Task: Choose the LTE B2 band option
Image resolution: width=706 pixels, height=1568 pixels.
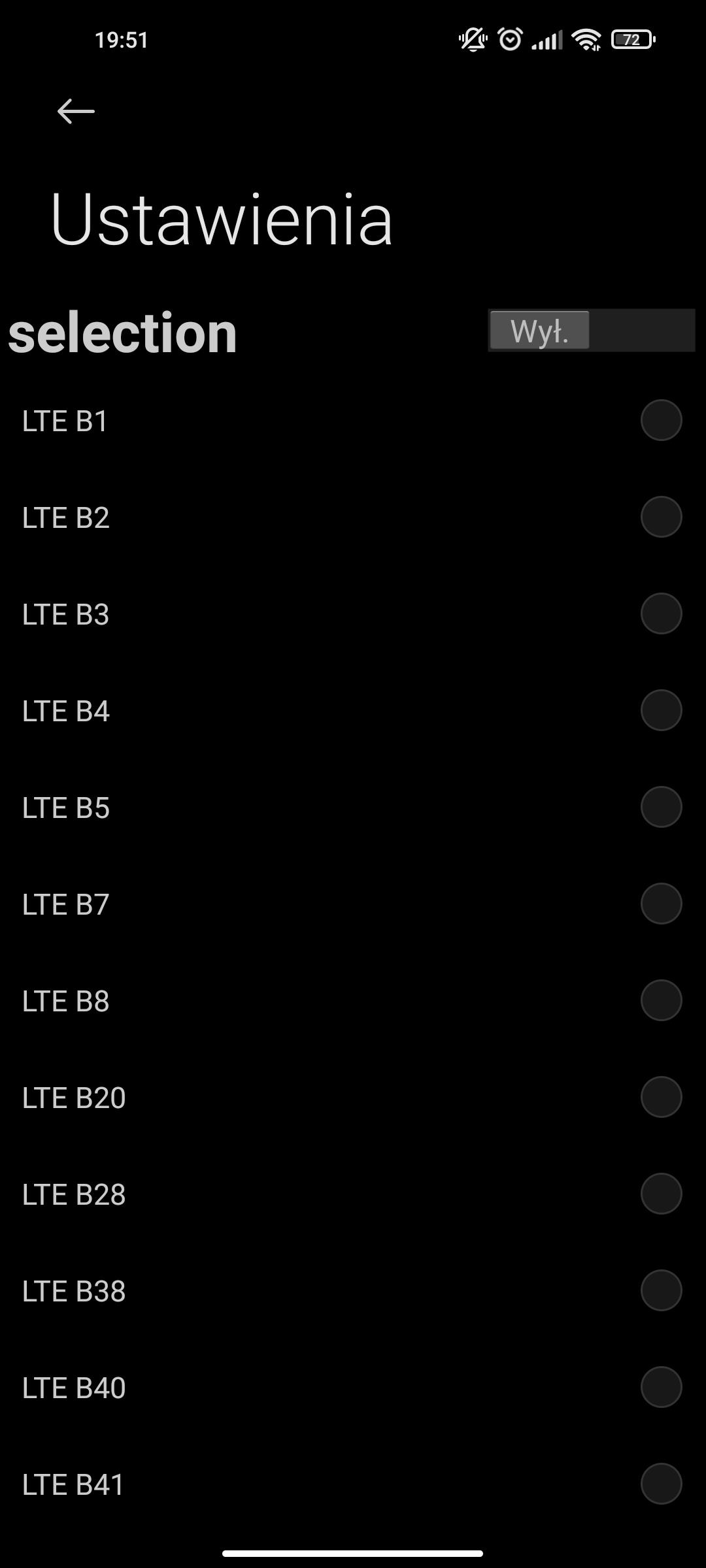Action: coord(661,517)
